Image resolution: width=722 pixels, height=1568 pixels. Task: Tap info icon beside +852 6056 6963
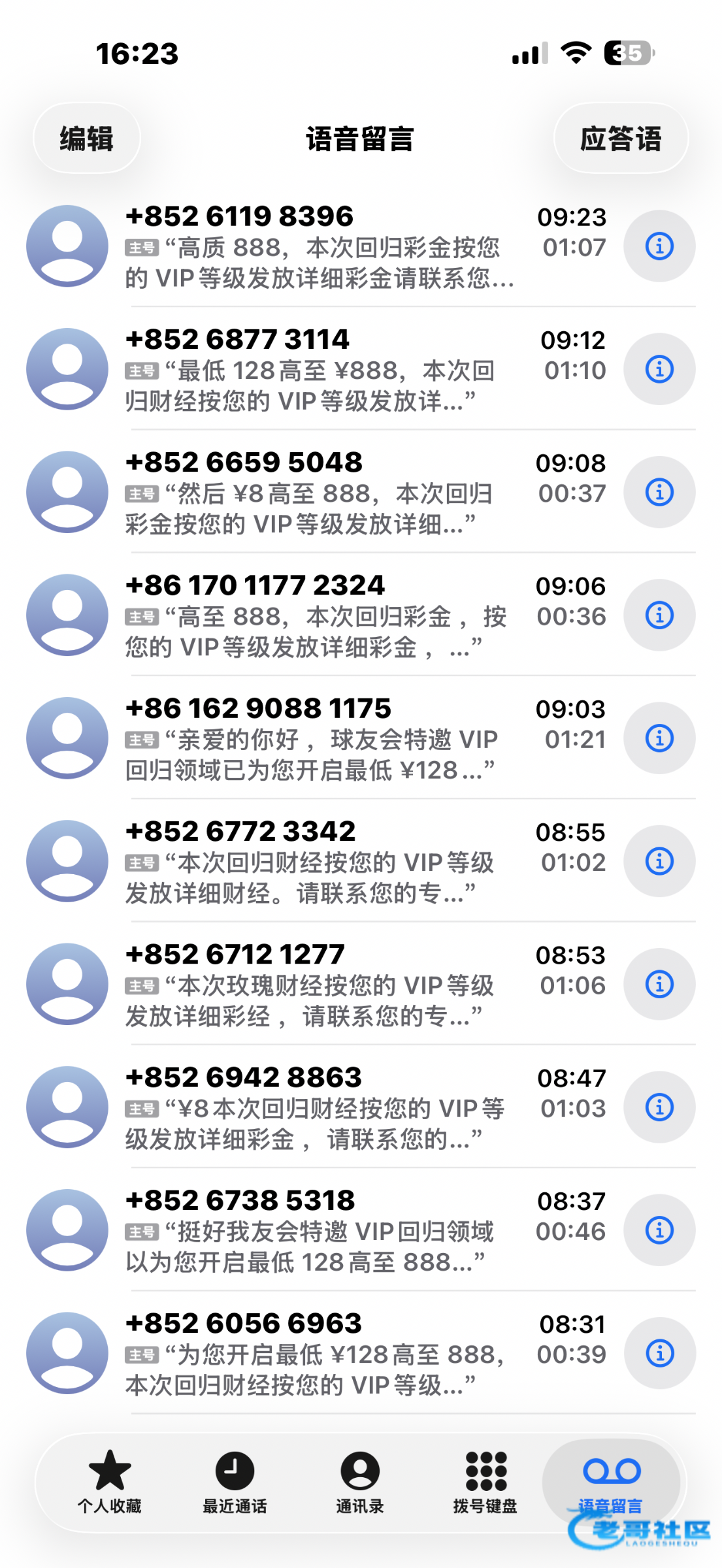pyautogui.click(x=659, y=1353)
